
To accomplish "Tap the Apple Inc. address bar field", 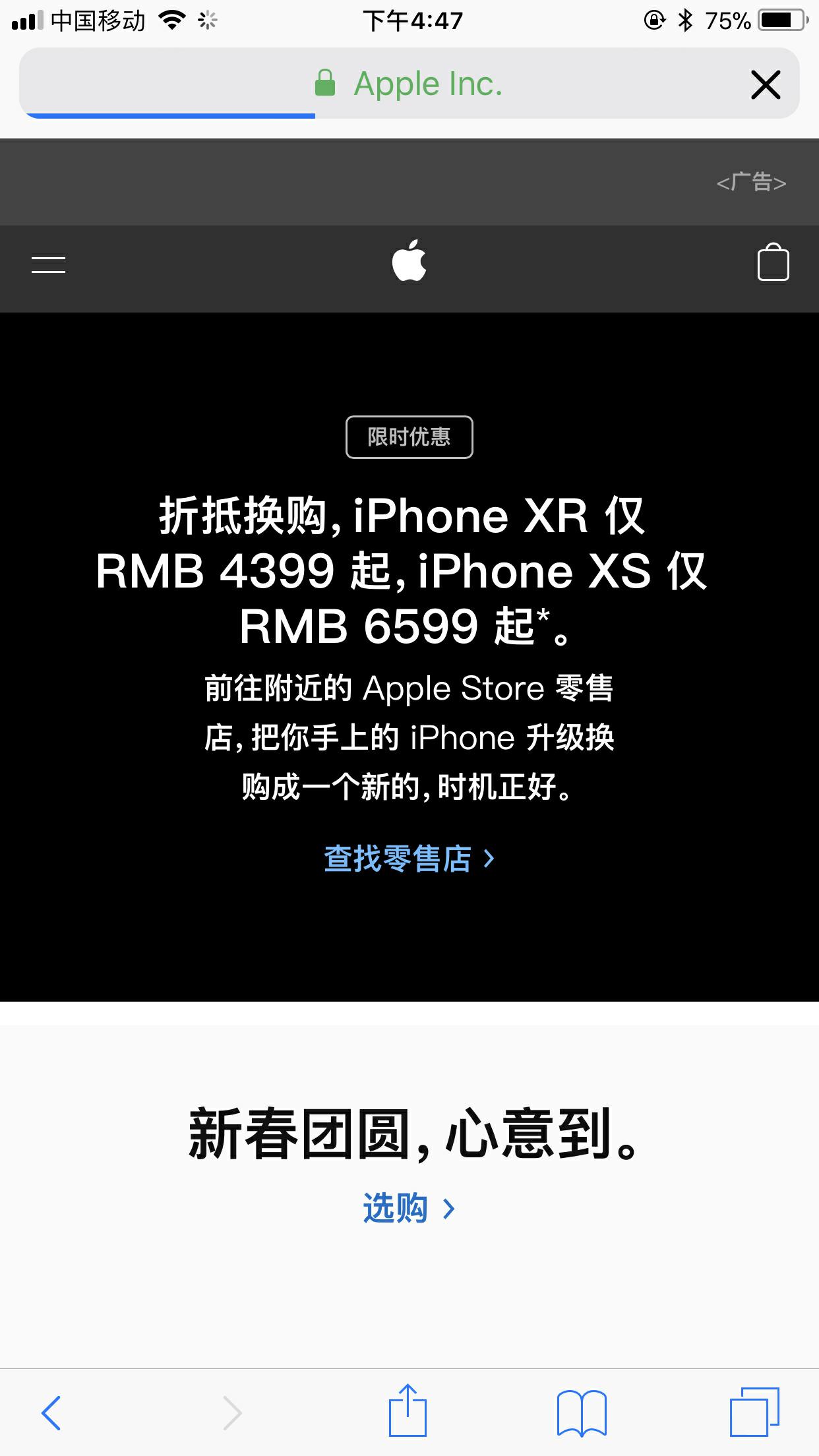I will pos(427,83).
